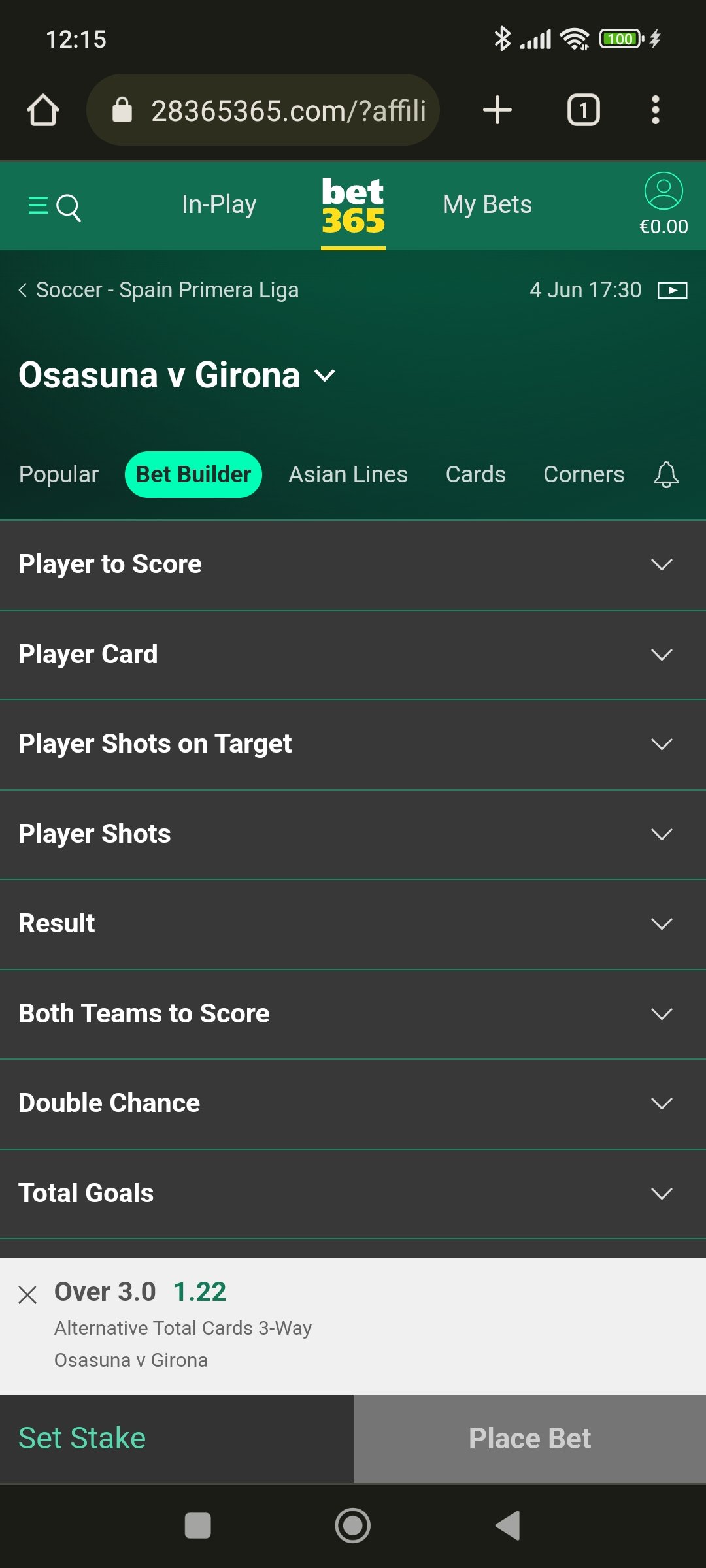The image size is (706, 1568).
Task: Expand Player Shots on Target
Action: click(x=353, y=745)
